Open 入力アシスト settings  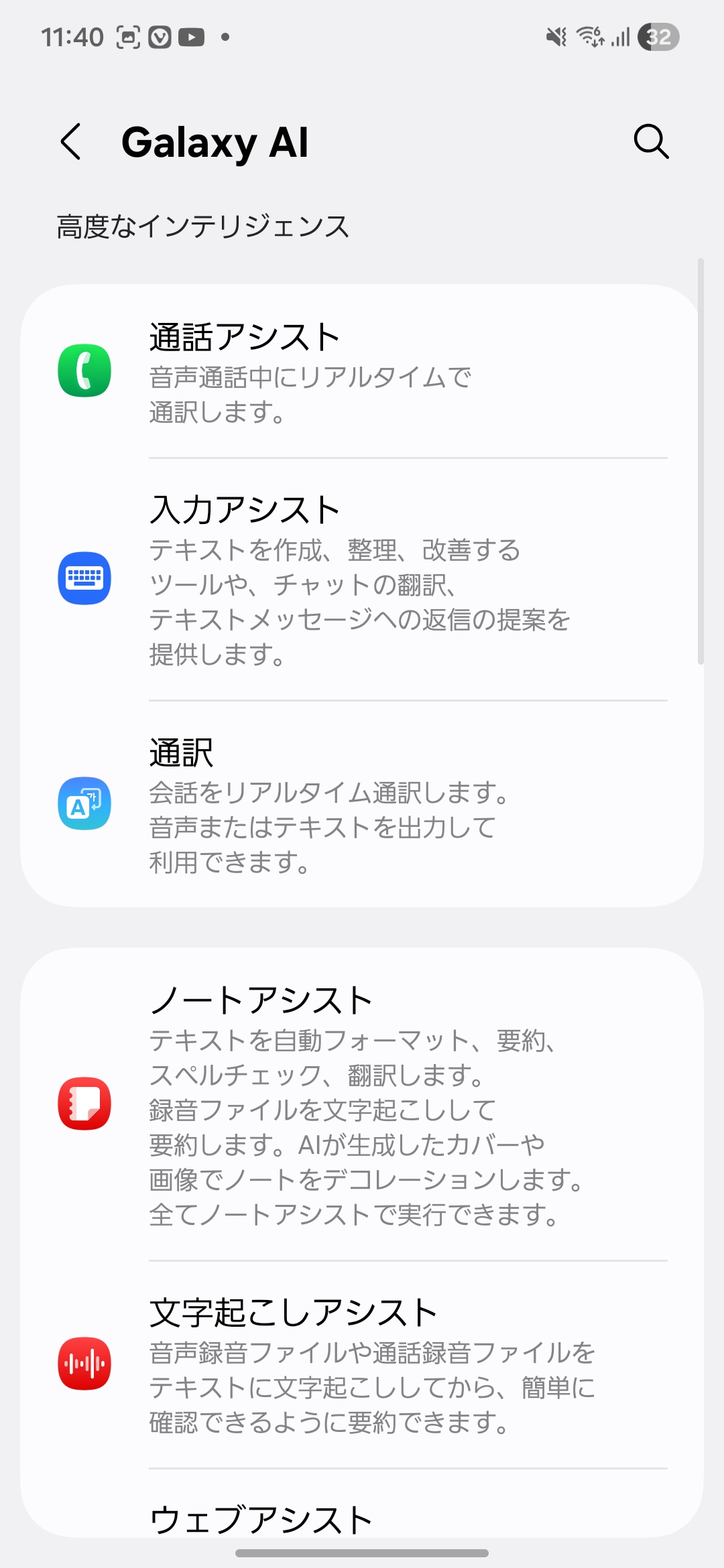tap(362, 579)
